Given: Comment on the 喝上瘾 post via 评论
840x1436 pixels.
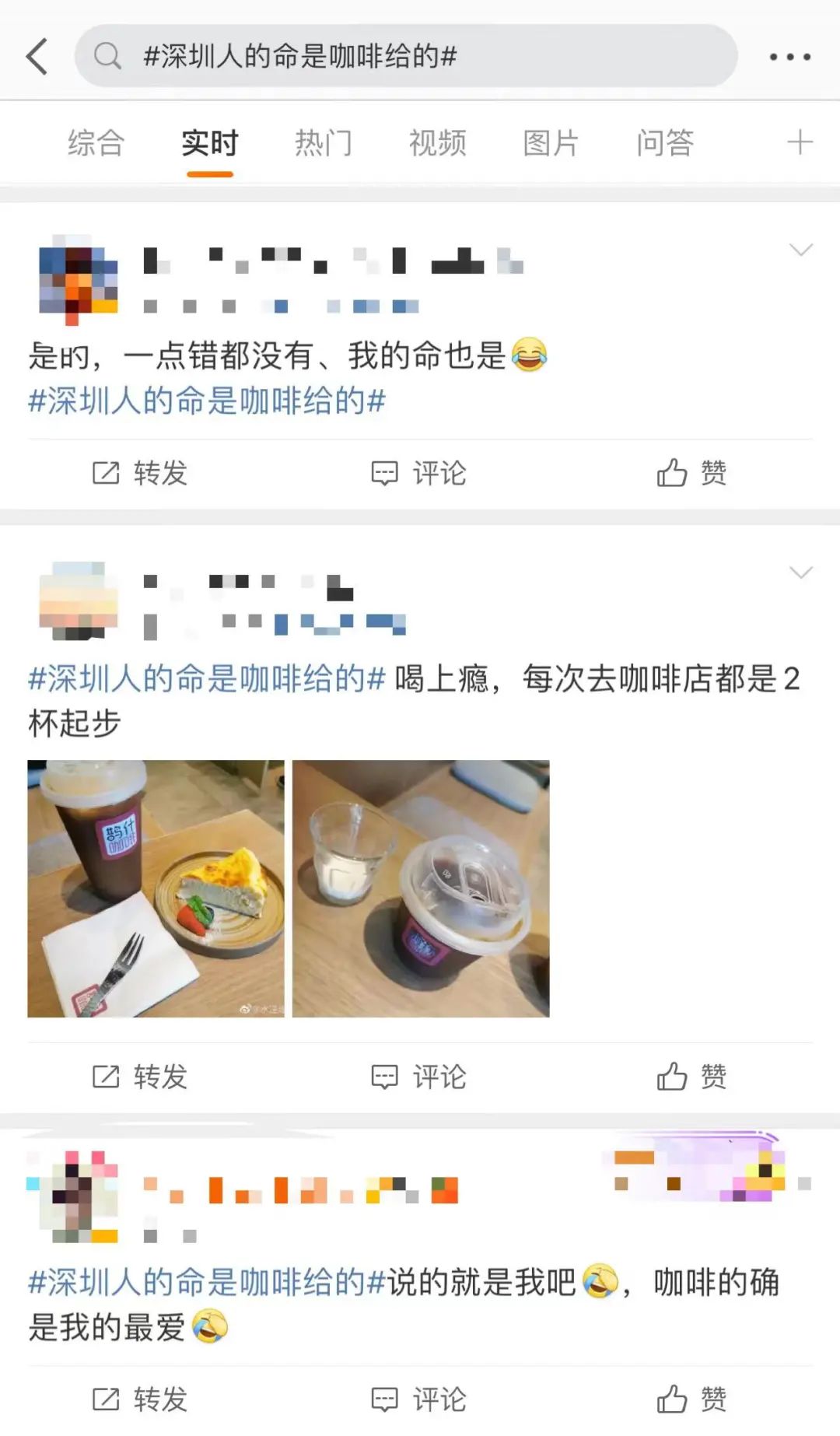Looking at the screenshot, I should point(418,1077).
